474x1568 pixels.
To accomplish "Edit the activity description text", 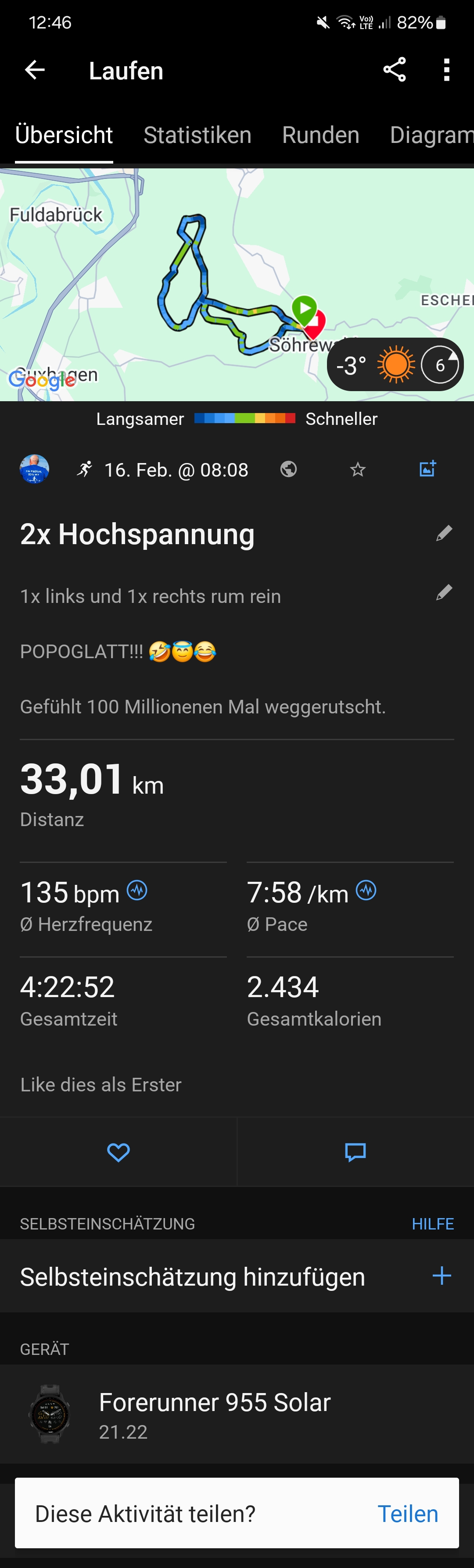I will [x=444, y=593].
